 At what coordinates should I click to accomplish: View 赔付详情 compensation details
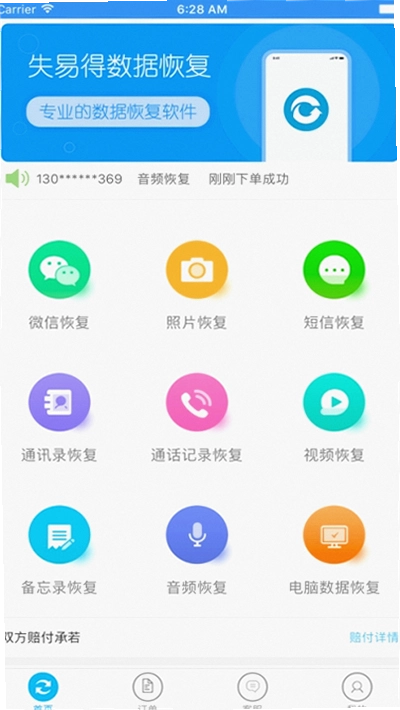click(374, 638)
